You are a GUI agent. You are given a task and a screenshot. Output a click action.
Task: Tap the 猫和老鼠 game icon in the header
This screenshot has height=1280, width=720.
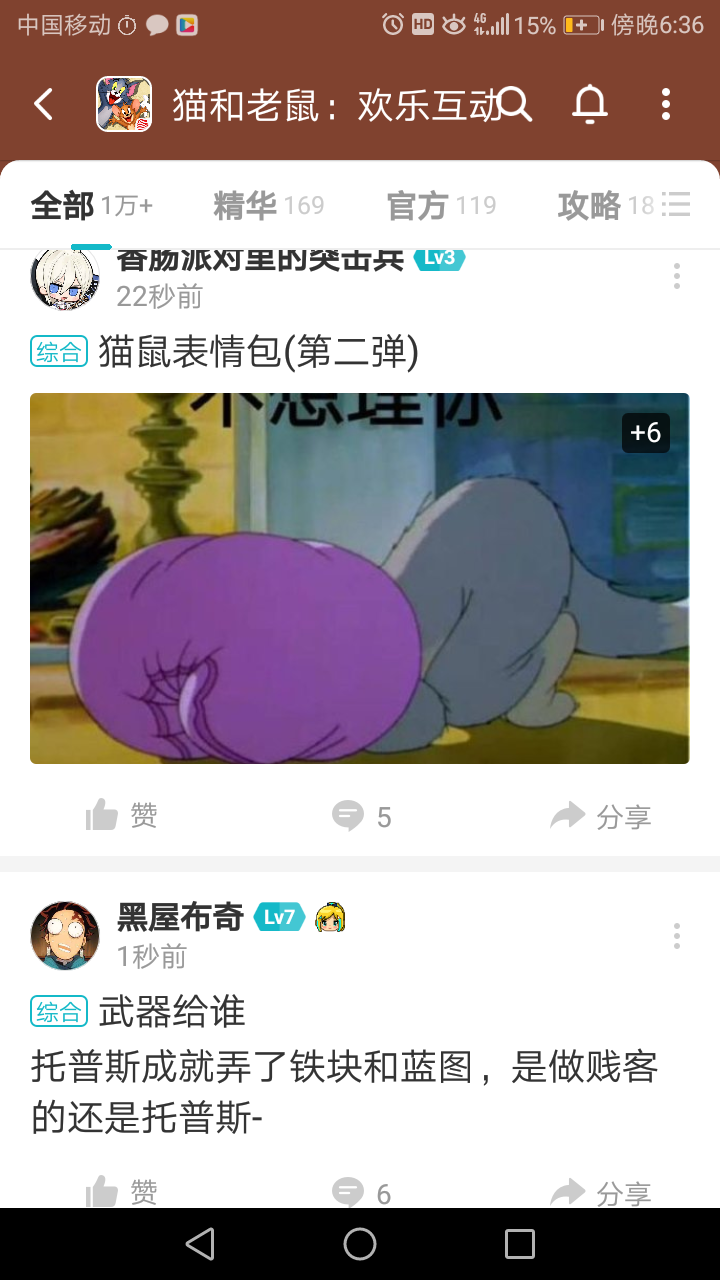pyautogui.click(x=123, y=103)
